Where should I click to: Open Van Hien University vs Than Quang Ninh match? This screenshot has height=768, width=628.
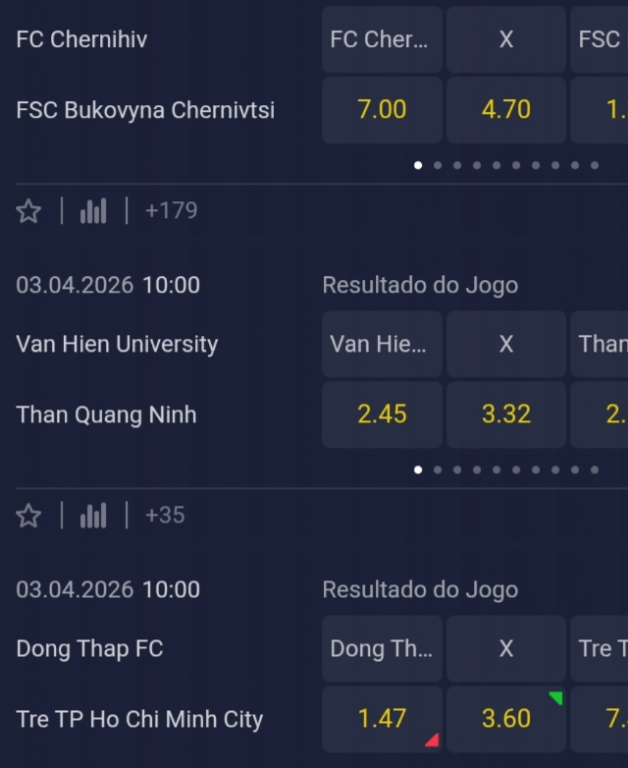click(117, 379)
